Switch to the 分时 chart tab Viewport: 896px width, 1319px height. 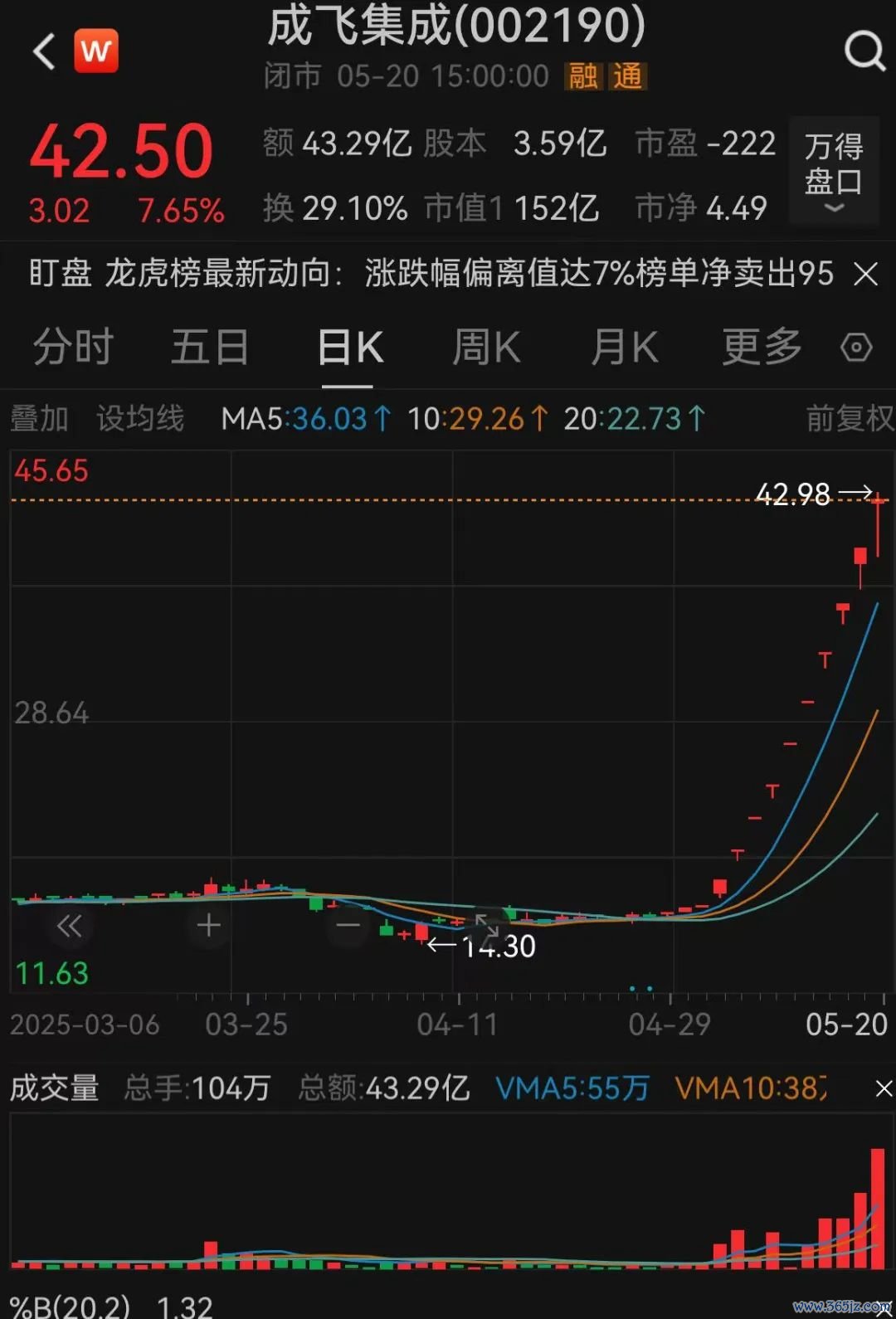point(73,347)
